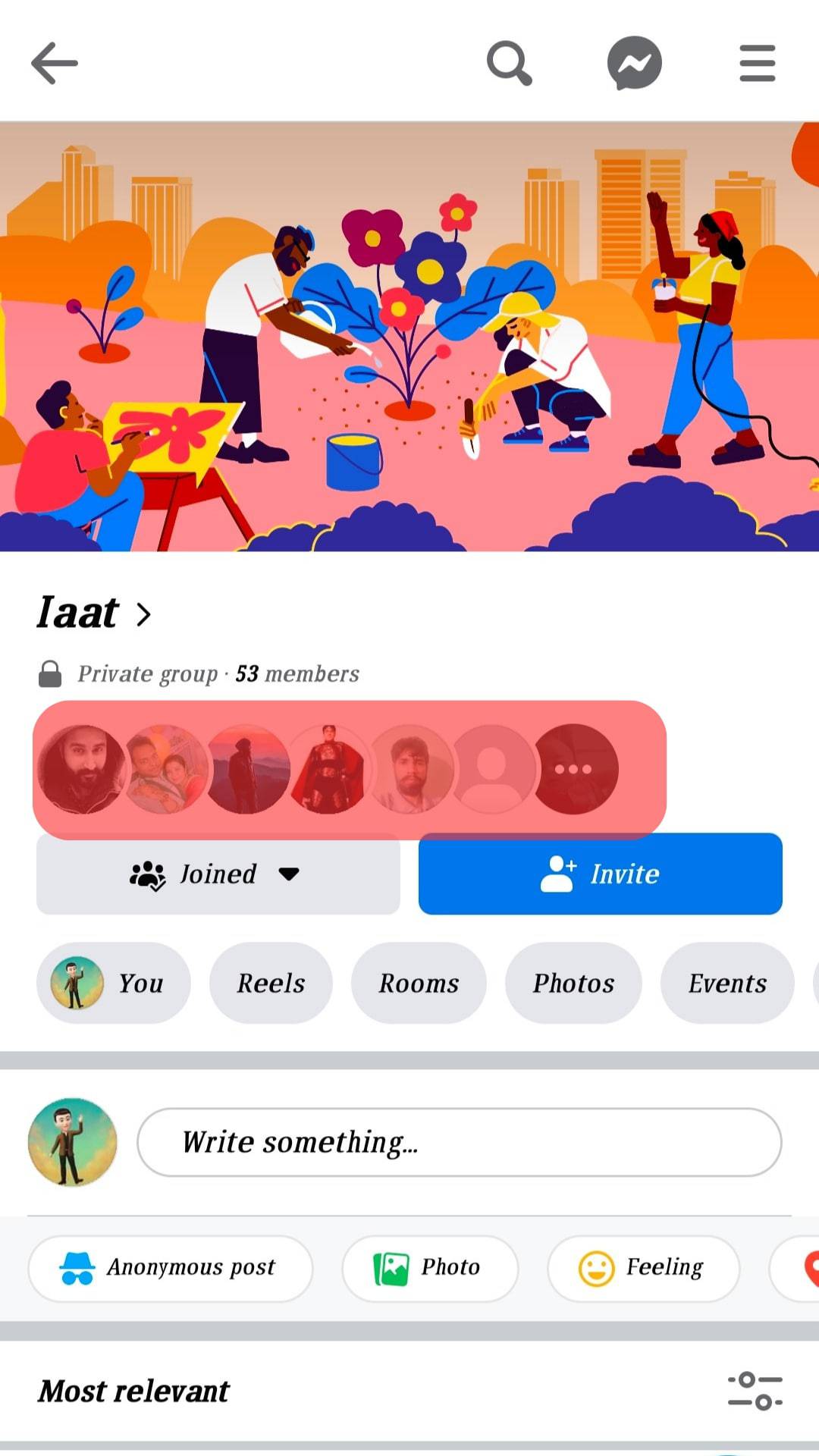Open the Rooms chip
819x1456 pixels.
[419, 983]
